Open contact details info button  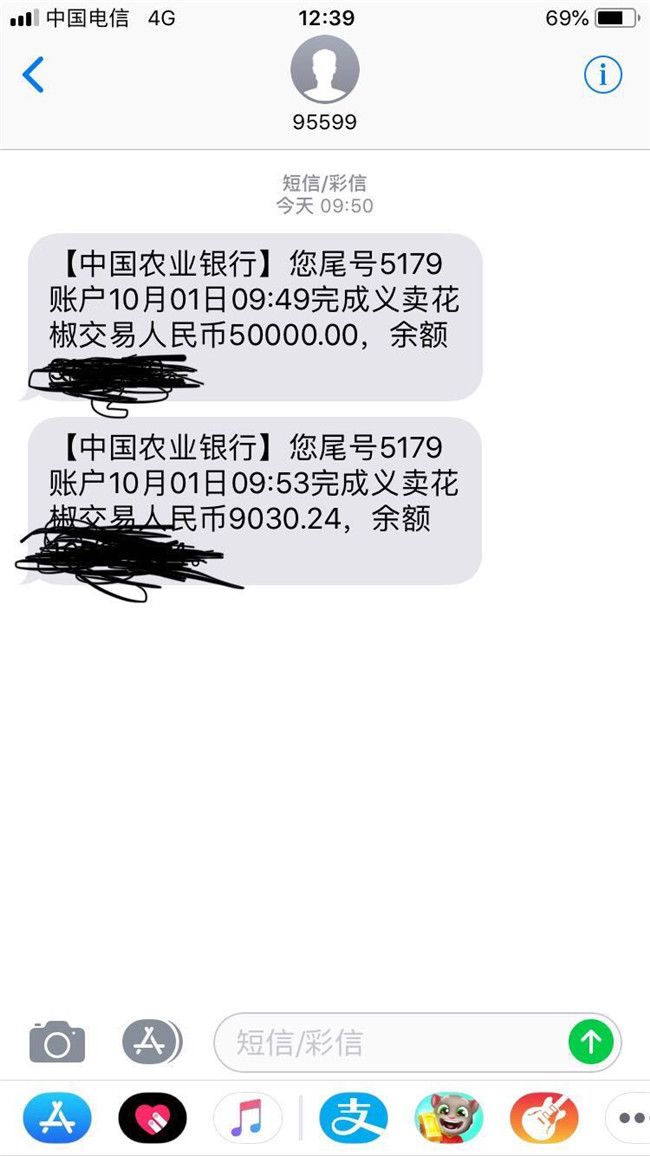[x=603, y=74]
